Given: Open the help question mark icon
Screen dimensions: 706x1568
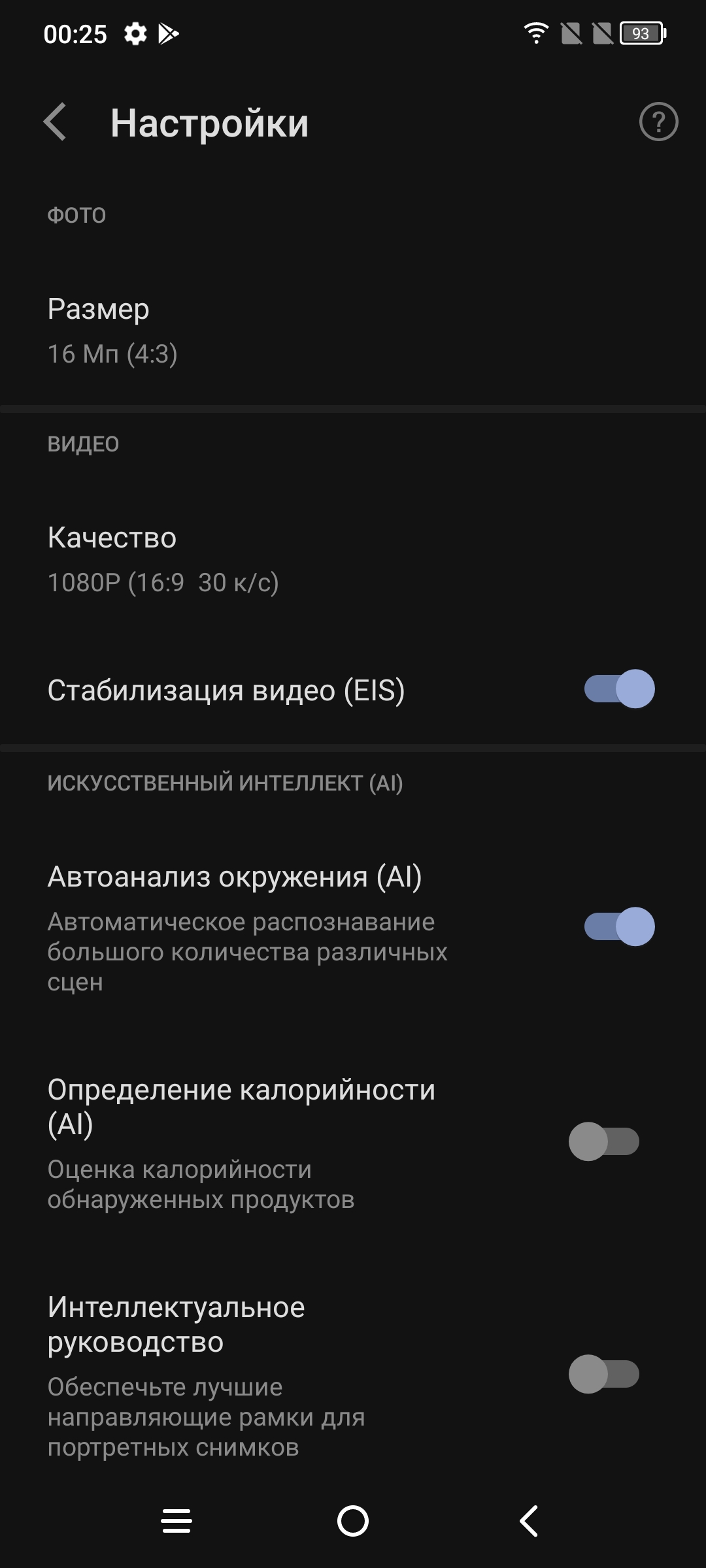Looking at the screenshot, I should point(658,122).
